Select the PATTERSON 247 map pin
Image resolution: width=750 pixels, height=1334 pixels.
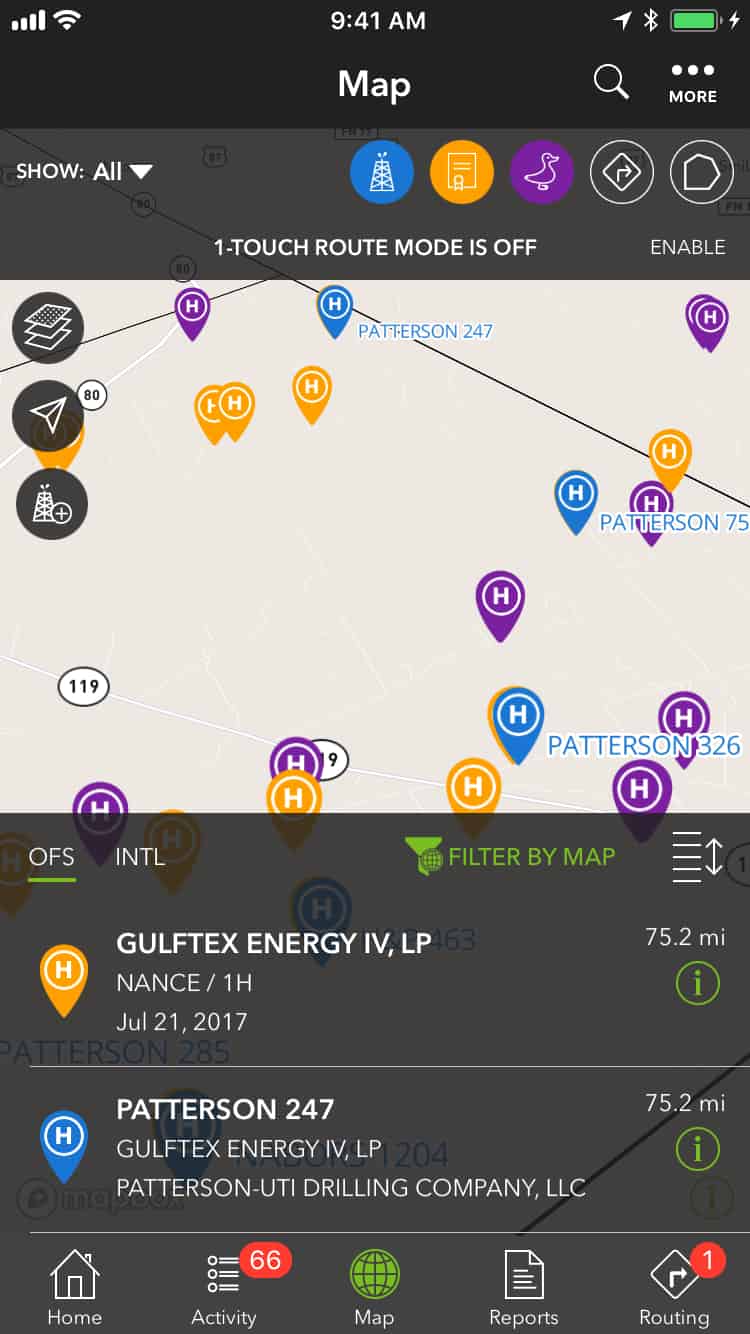coord(335,308)
